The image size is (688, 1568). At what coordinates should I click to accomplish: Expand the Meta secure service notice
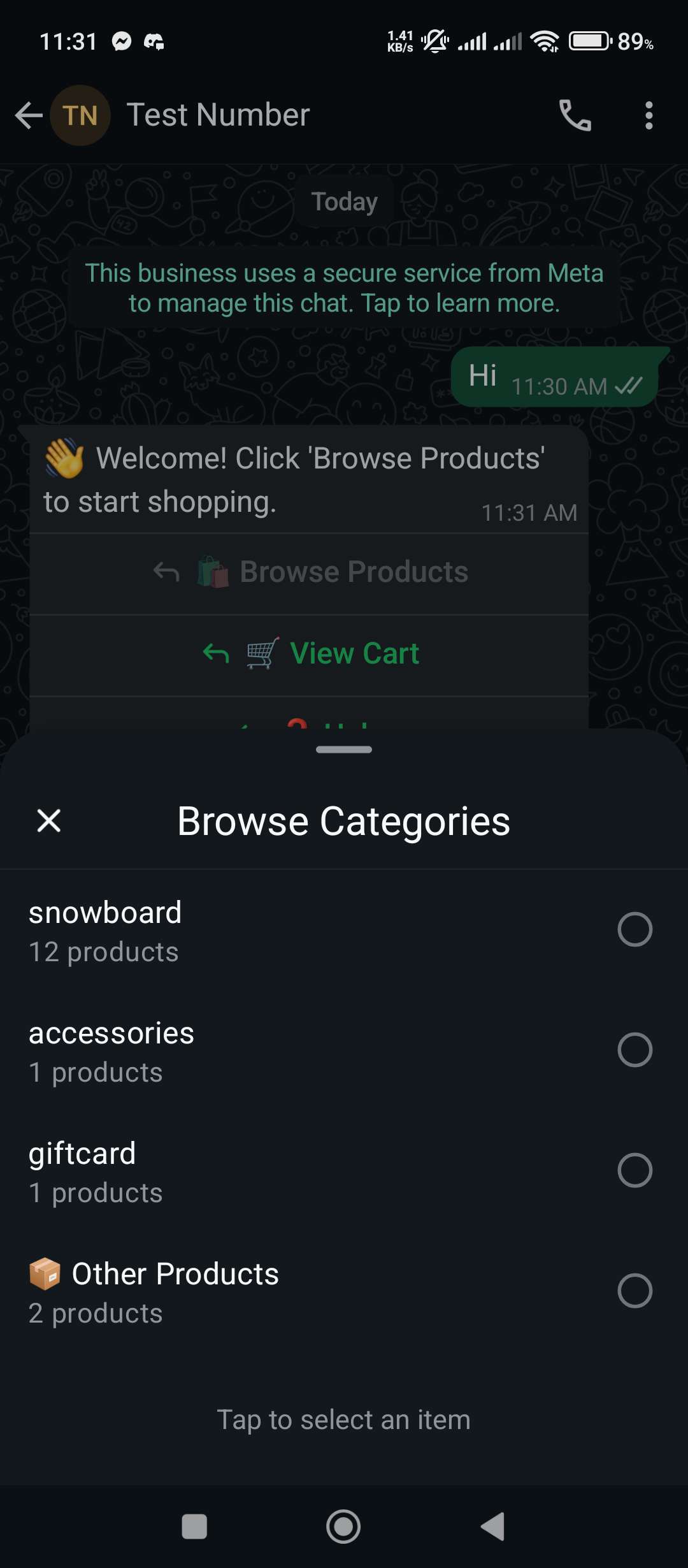pyautogui.click(x=344, y=287)
